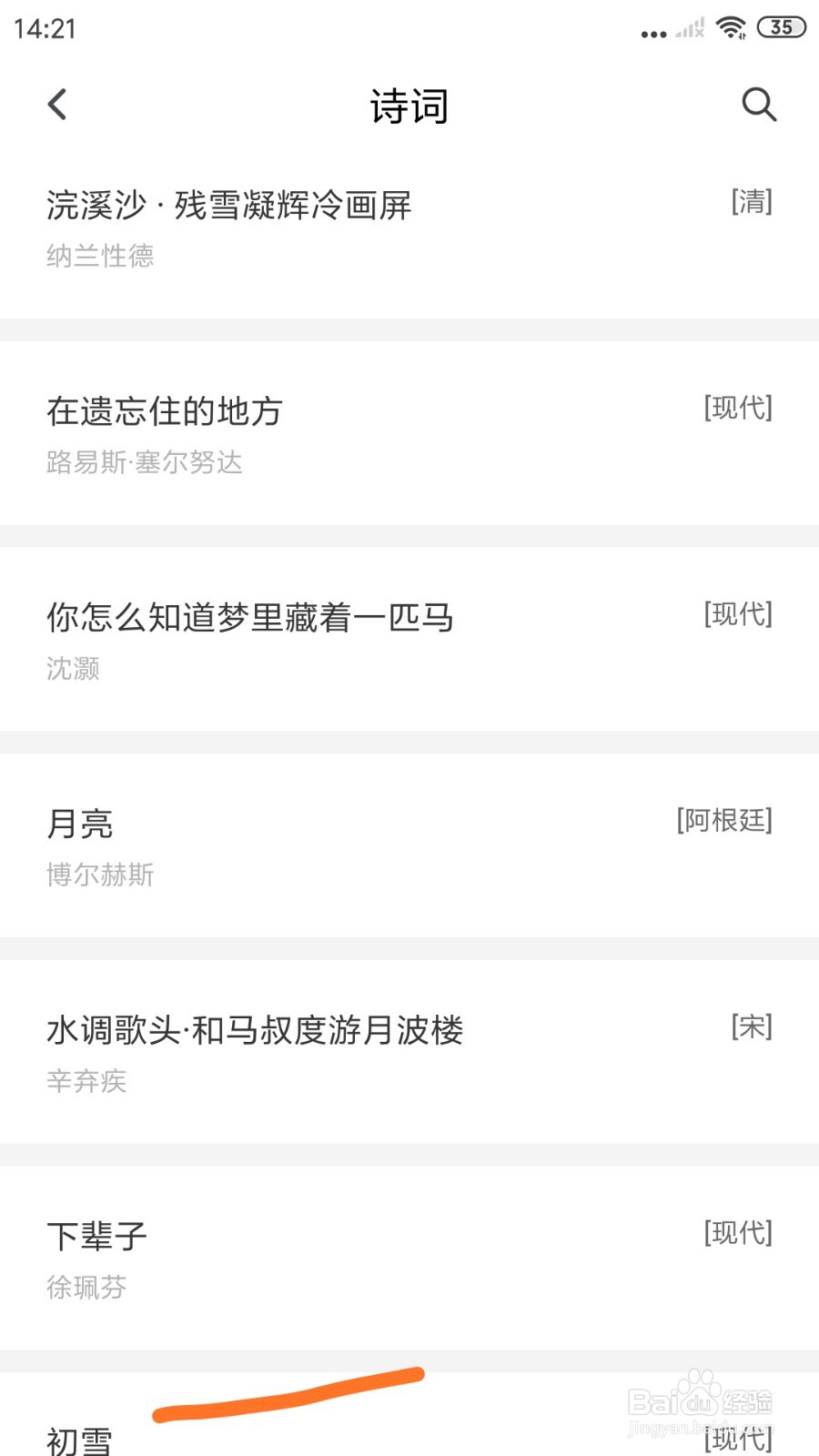
Task: Open the poem 月亮 by 博尔赫斯
Action: (x=79, y=824)
